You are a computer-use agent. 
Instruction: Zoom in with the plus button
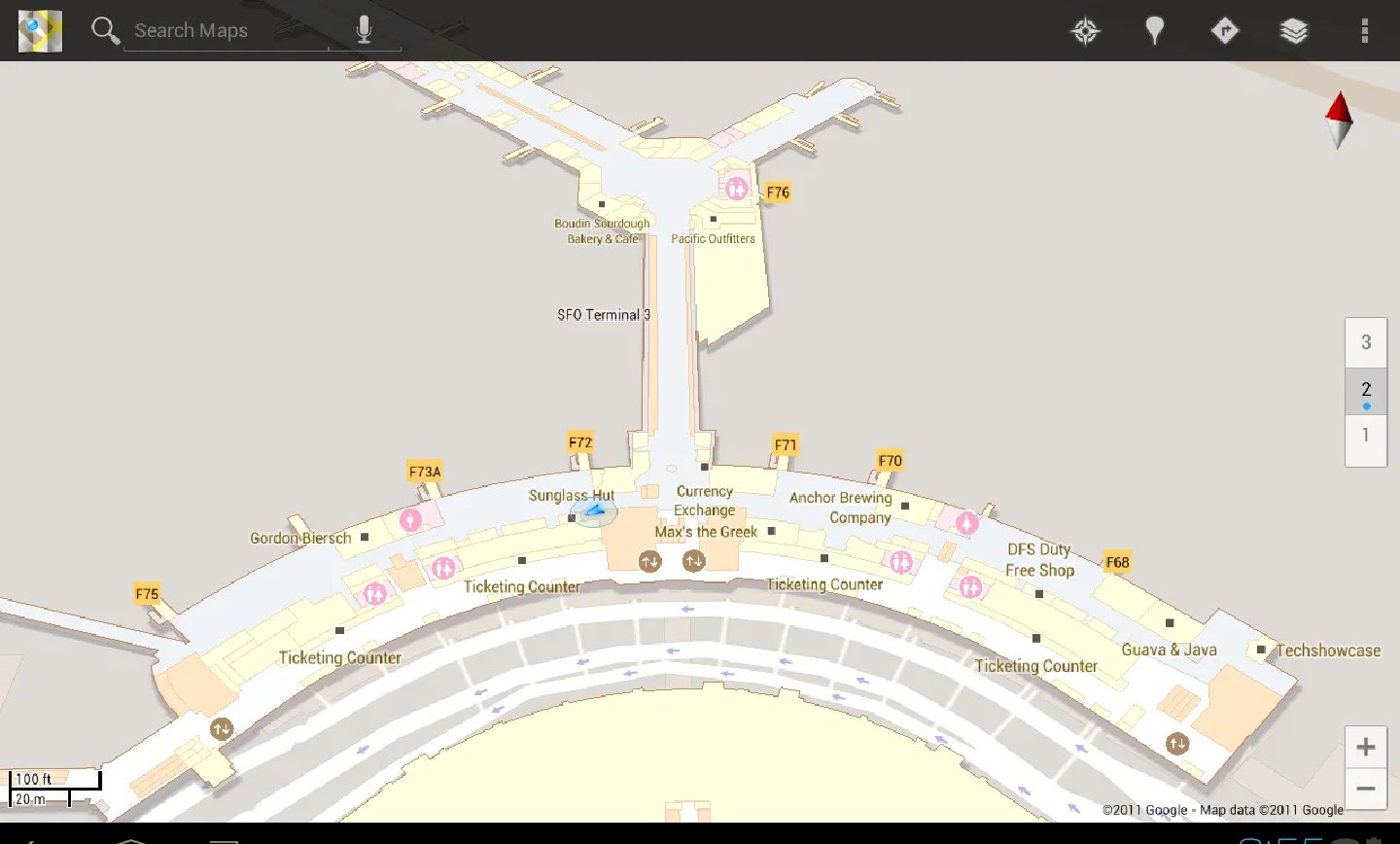tap(1365, 747)
